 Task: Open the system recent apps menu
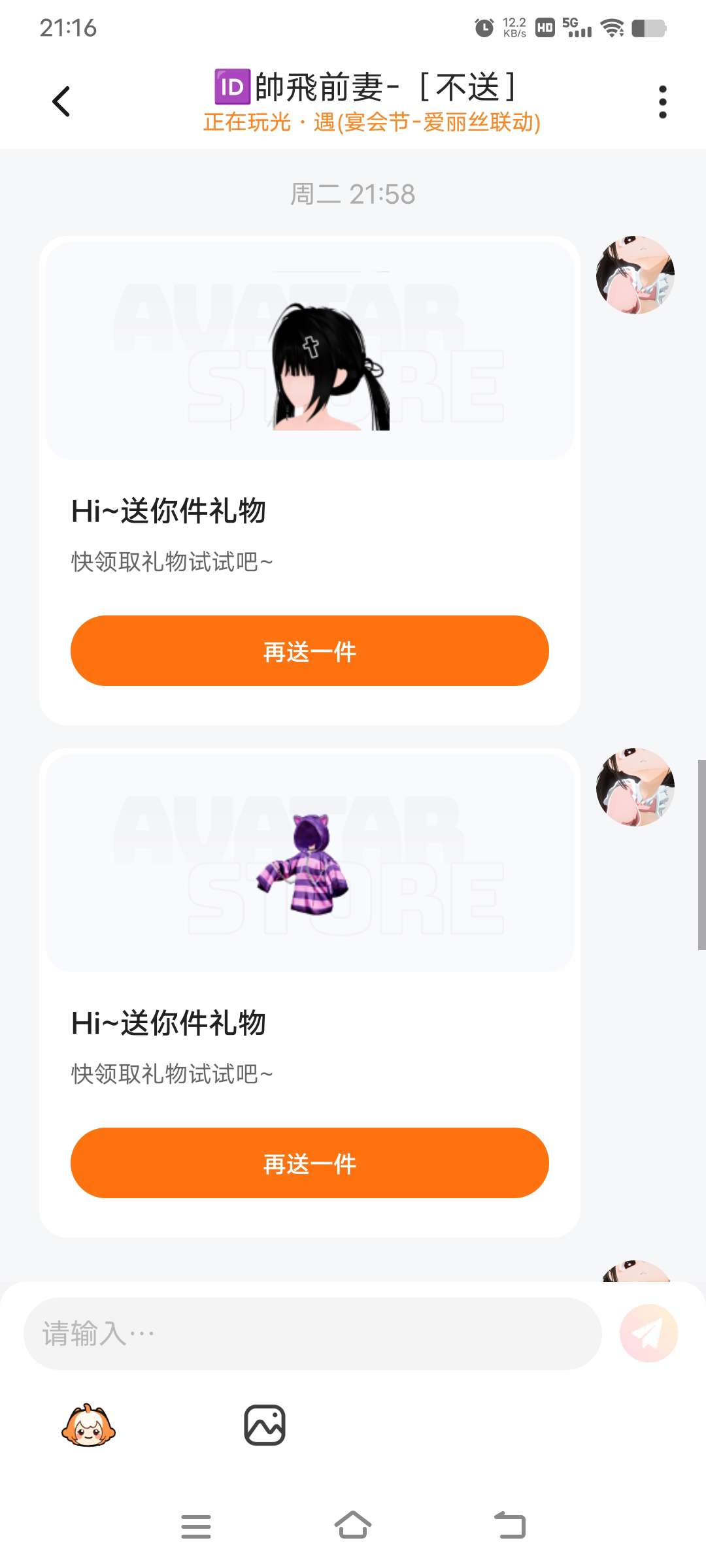pyautogui.click(x=195, y=1526)
